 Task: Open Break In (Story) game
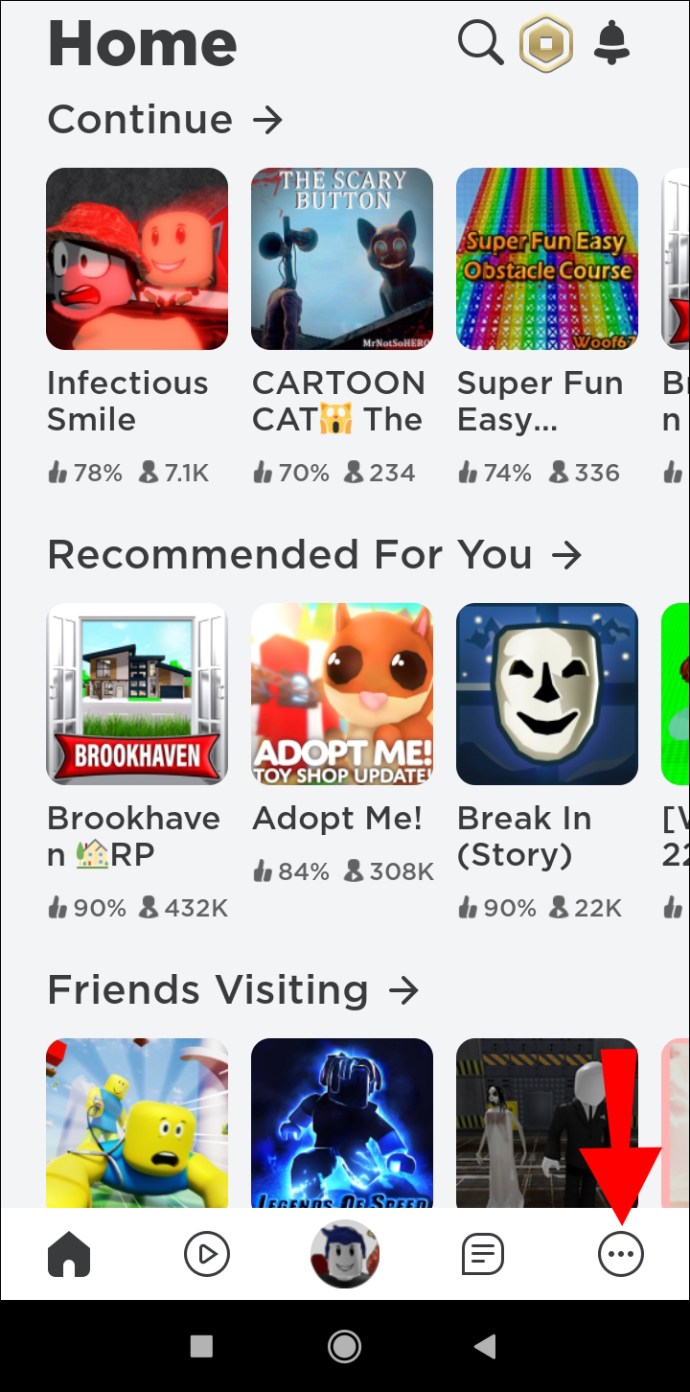pyautogui.click(x=546, y=693)
